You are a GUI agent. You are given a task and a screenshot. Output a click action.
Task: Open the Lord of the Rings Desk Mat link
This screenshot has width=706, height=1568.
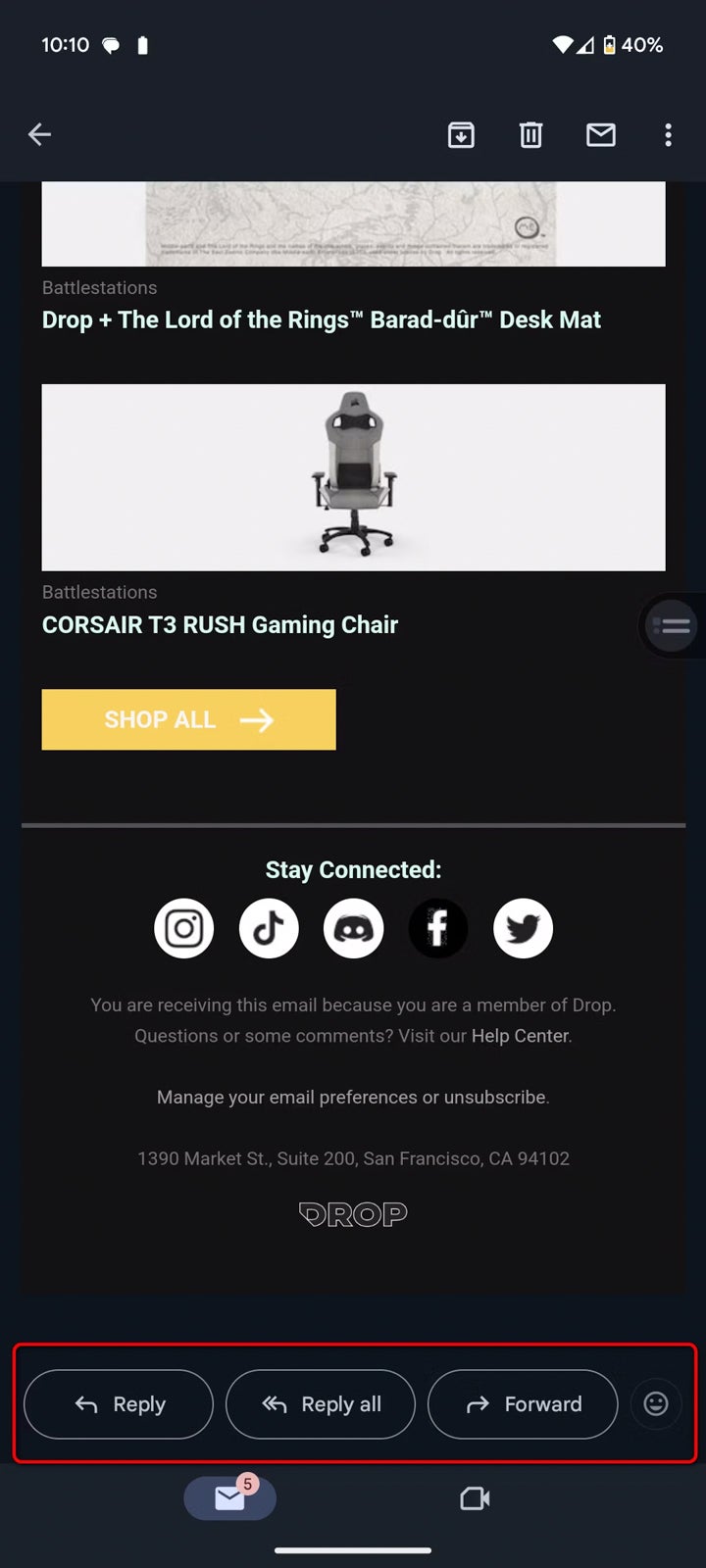point(321,319)
